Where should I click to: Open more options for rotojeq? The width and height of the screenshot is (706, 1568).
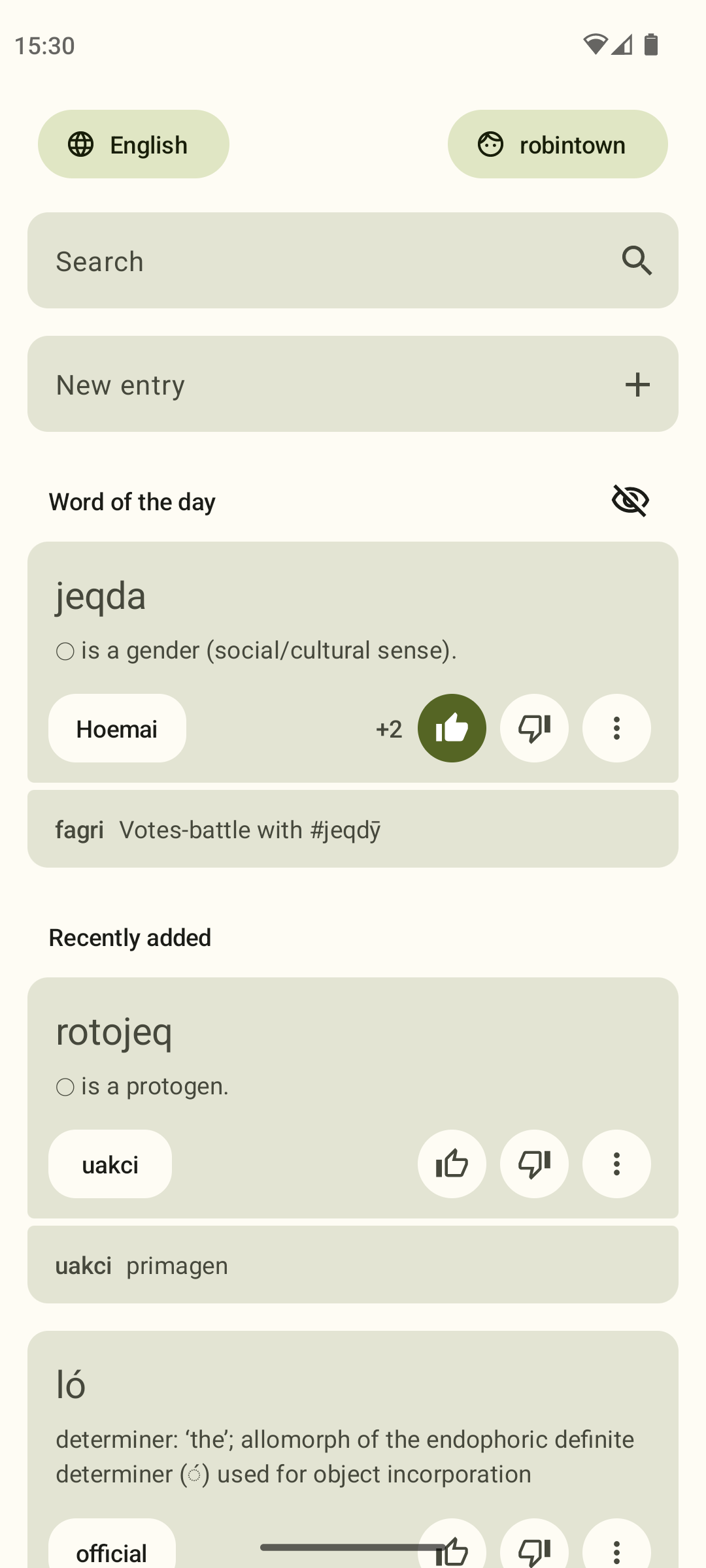(x=616, y=1164)
